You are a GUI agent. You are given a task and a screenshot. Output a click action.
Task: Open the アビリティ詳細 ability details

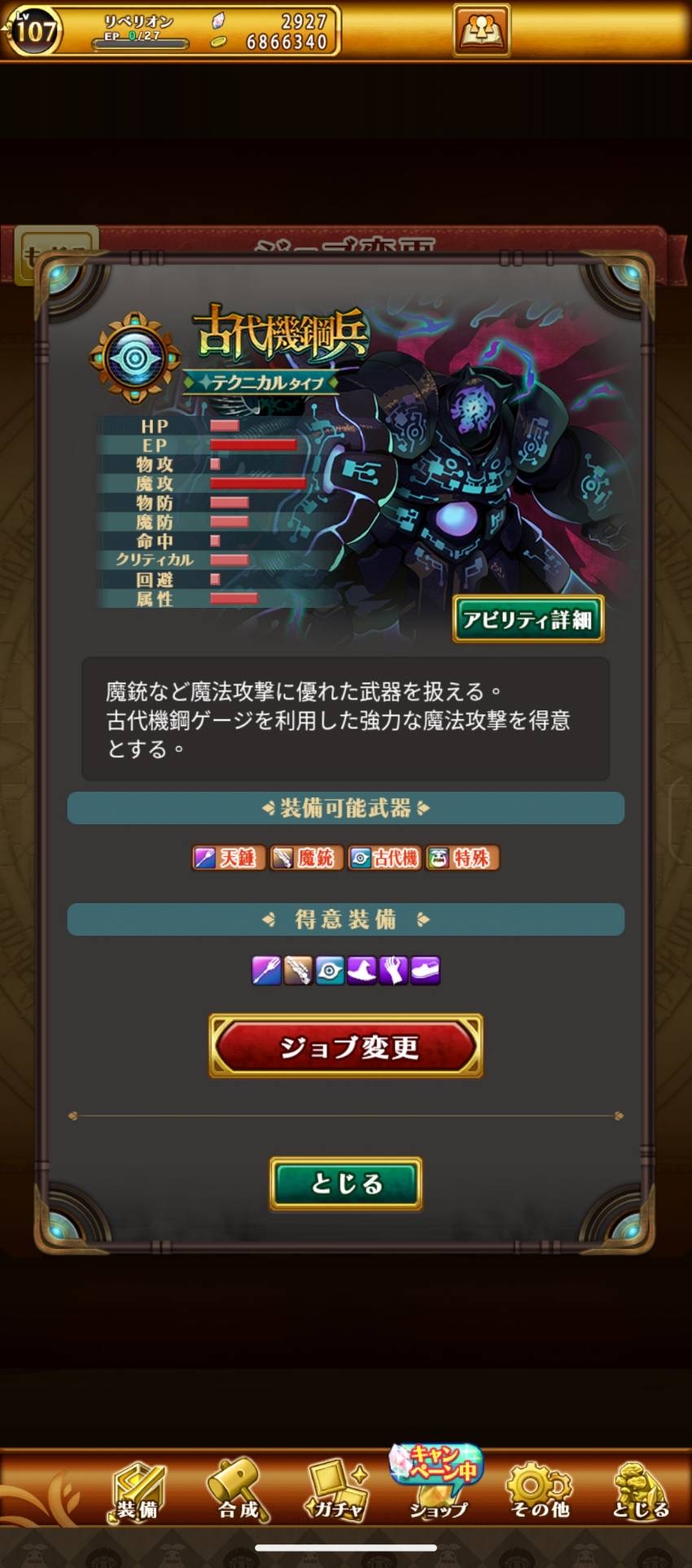point(528,620)
